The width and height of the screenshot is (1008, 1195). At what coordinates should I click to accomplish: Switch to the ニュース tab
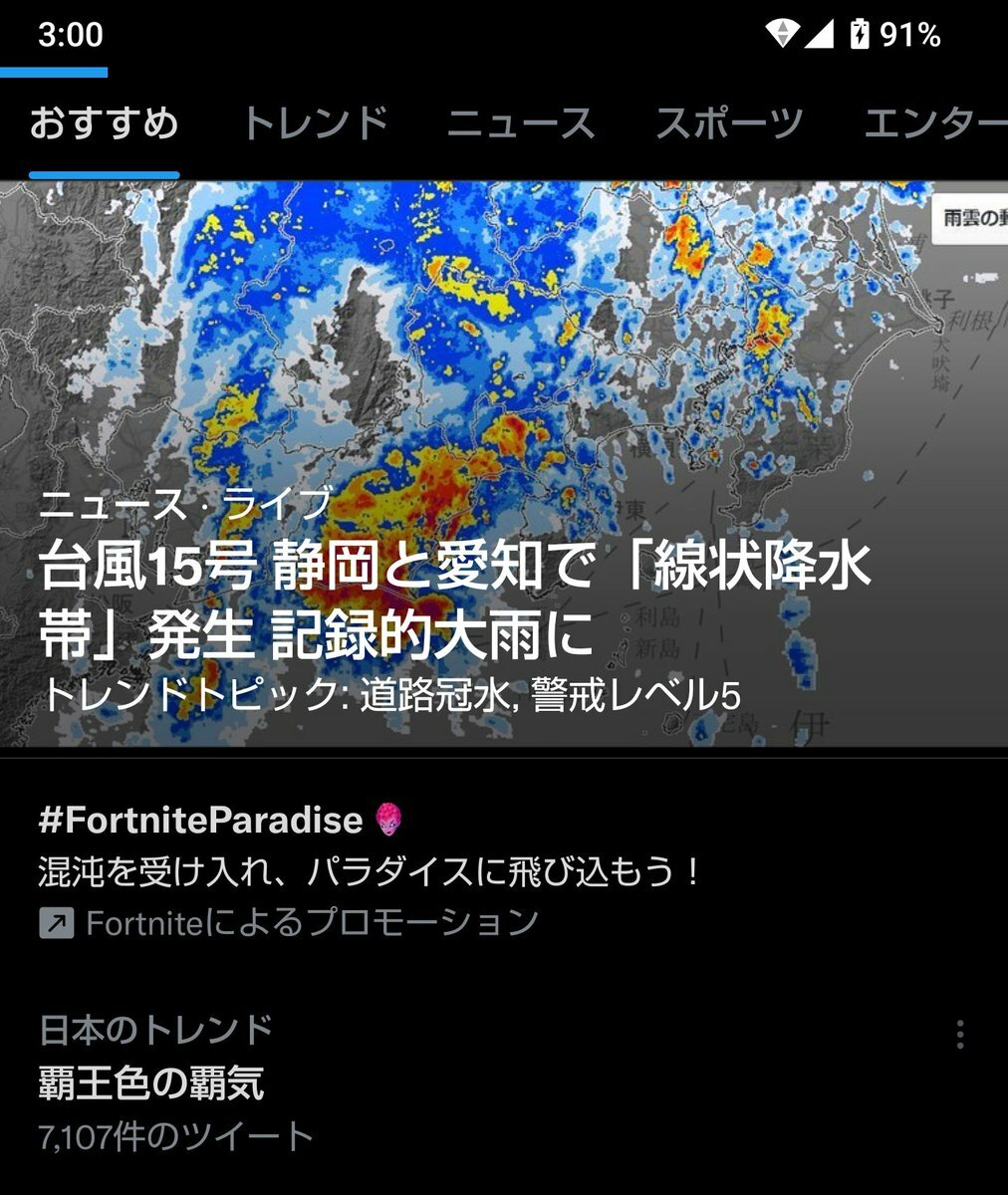(x=520, y=123)
